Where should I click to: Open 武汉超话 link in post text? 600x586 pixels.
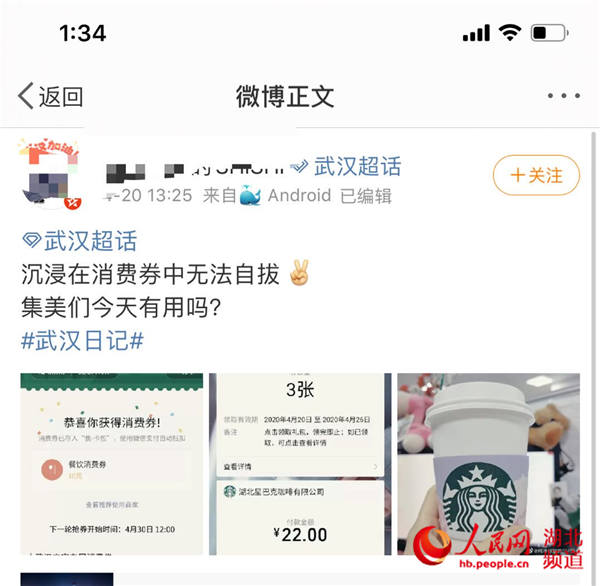[x=80, y=241]
